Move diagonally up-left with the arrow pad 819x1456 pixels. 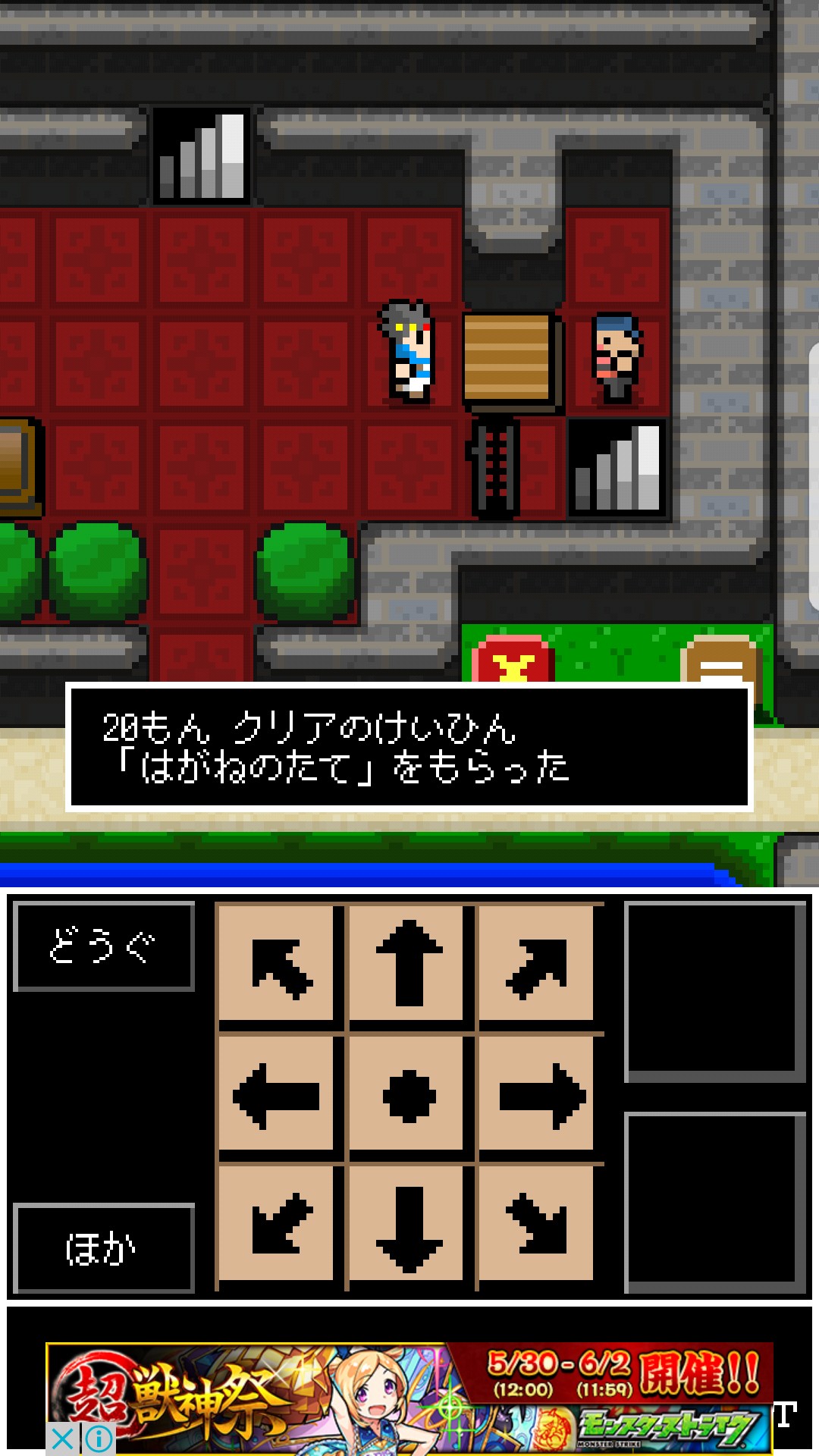click(x=276, y=963)
